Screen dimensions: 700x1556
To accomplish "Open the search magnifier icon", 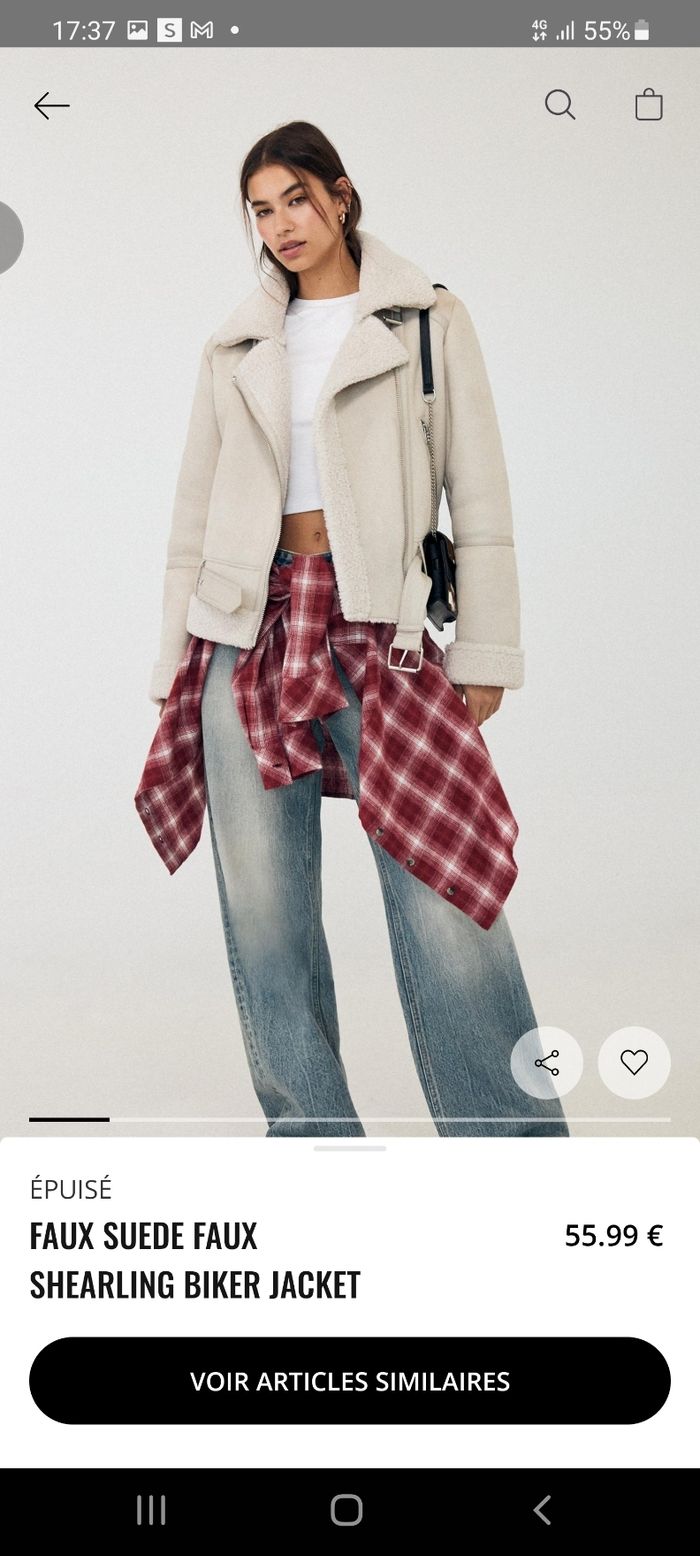I will coord(560,104).
